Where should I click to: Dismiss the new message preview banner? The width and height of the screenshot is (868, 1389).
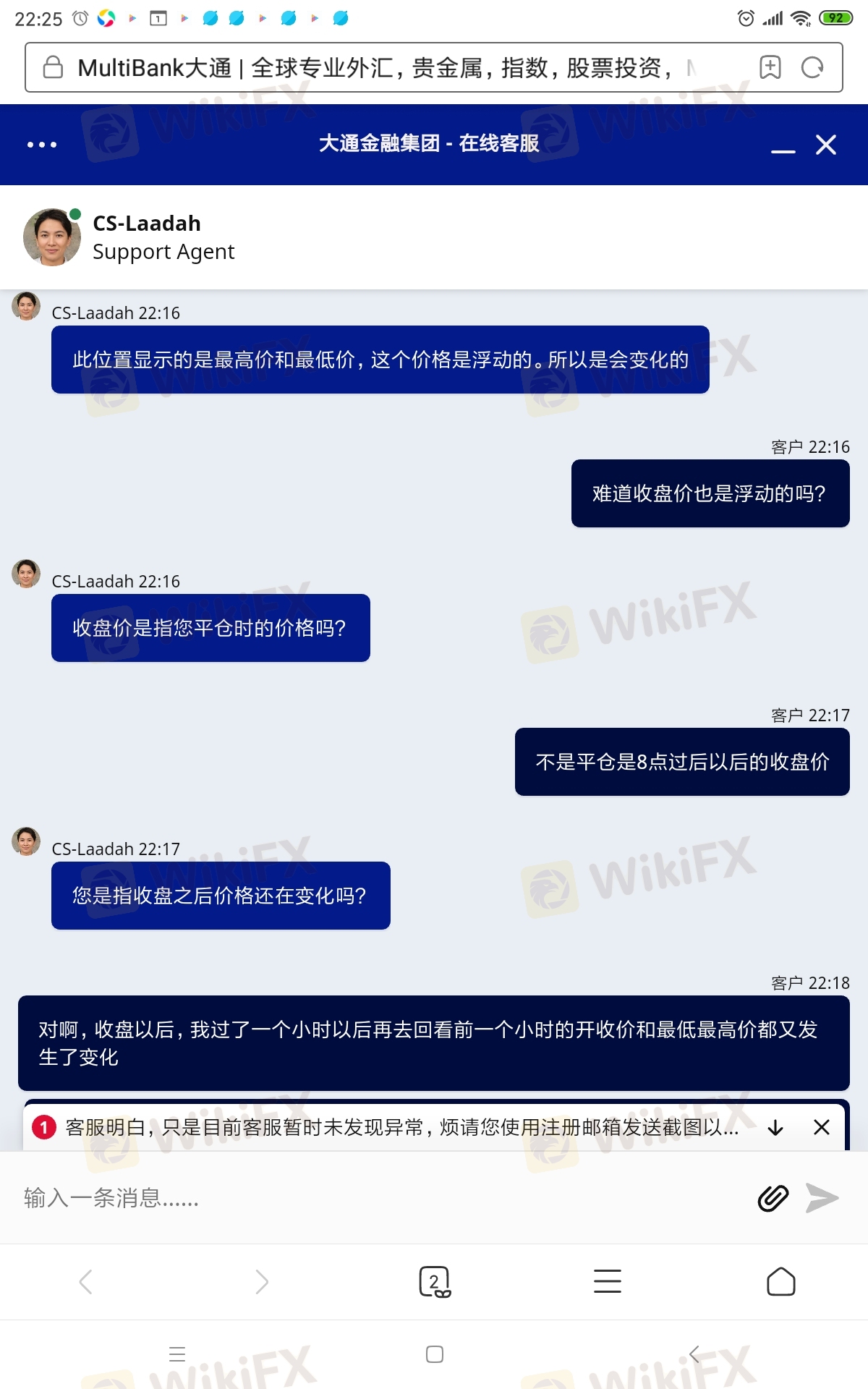point(822,1127)
